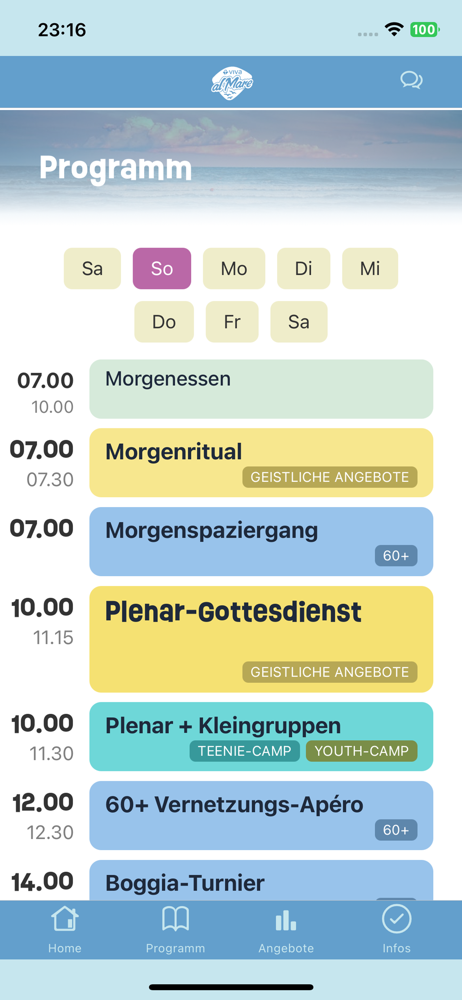Select the Mo day chip
Screen dimensions: 462x1000
[234, 268]
